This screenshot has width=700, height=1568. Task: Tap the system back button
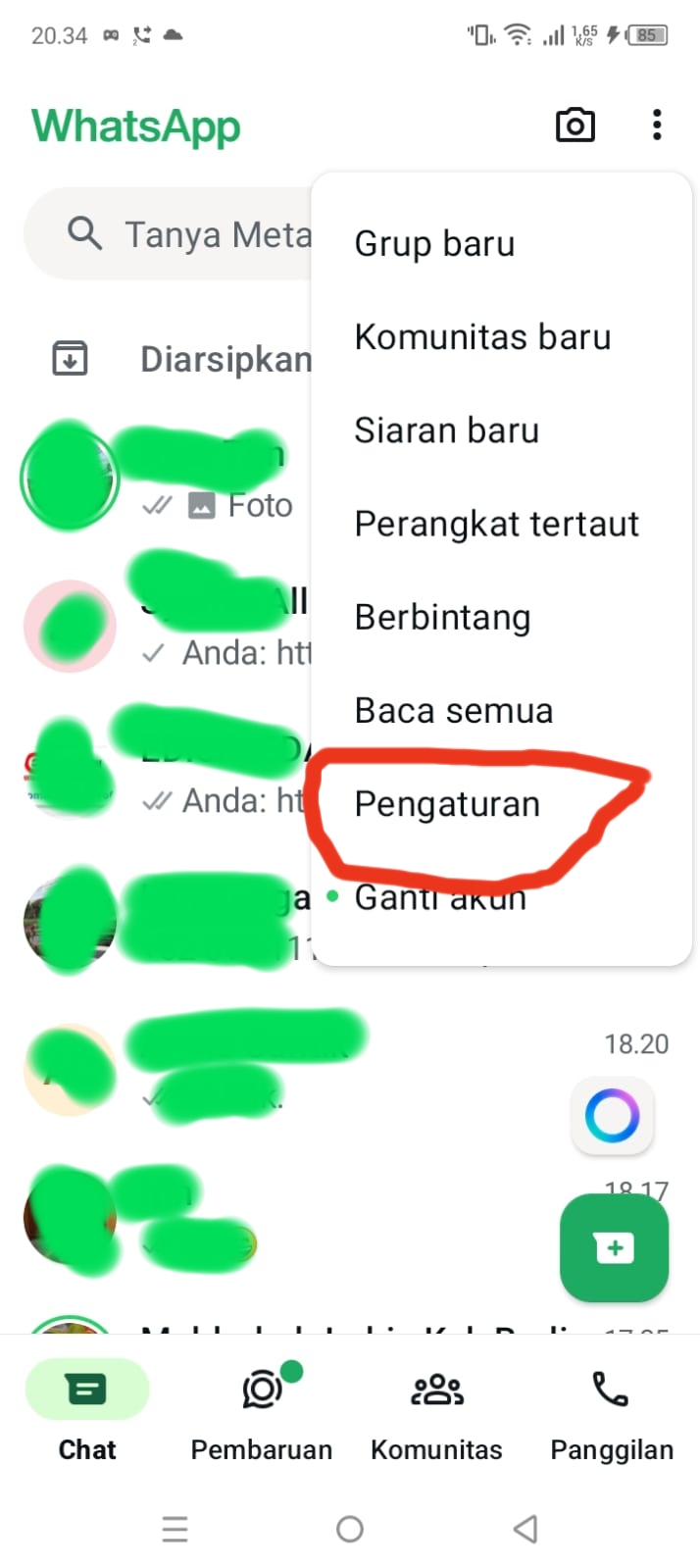click(x=525, y=1528)
